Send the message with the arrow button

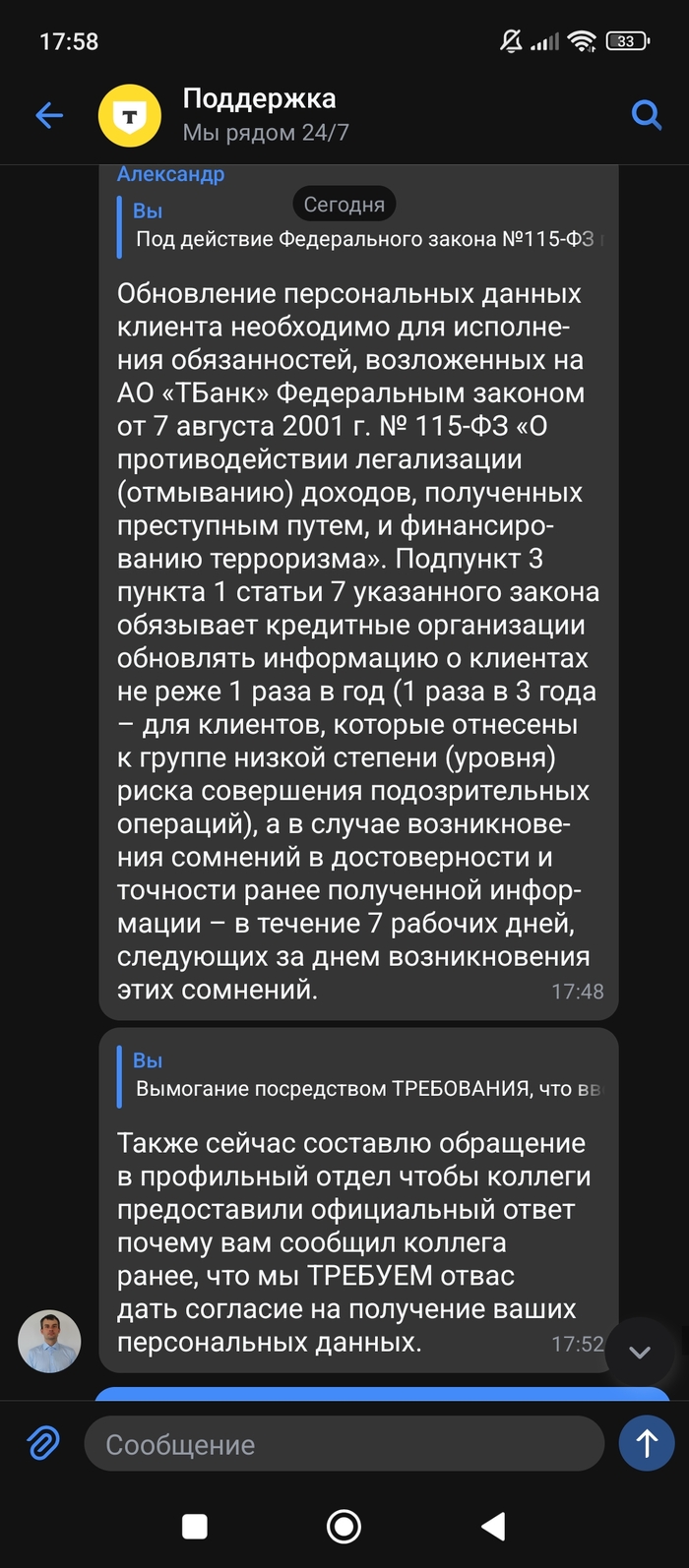pyautogui.click(x=646, y=1443)
